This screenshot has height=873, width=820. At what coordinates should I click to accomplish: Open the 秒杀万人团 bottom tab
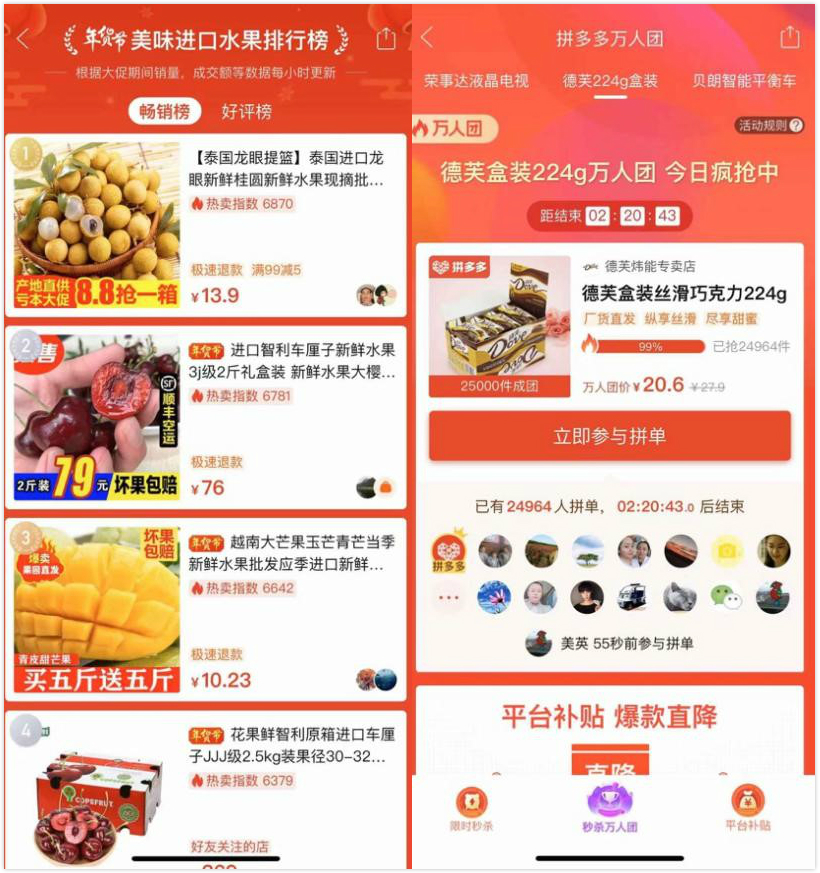click(610, 809)
